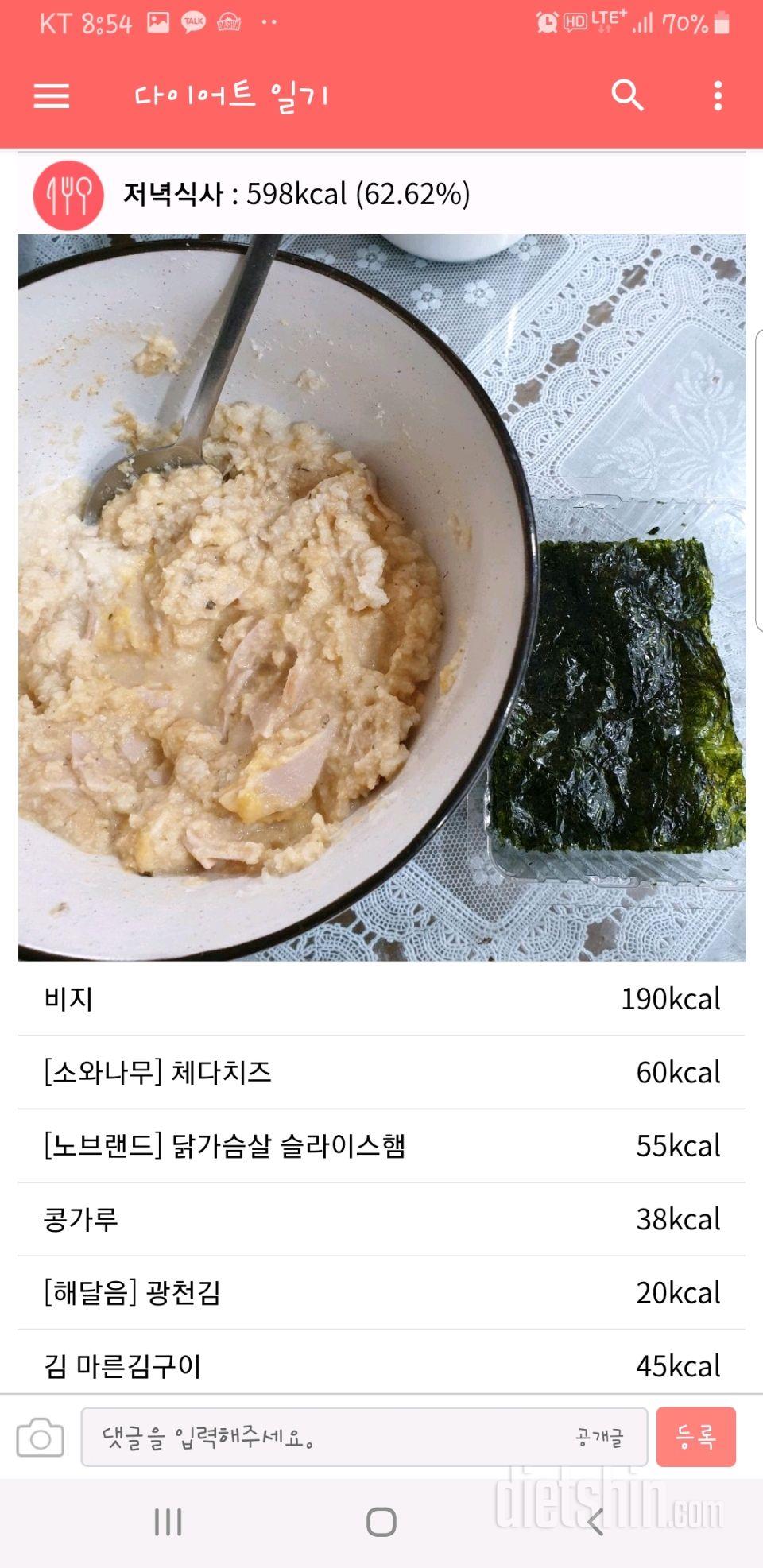763x1568 pixels.
Task: Submit comment with the 등록 button
Action: coord(695,1437)
